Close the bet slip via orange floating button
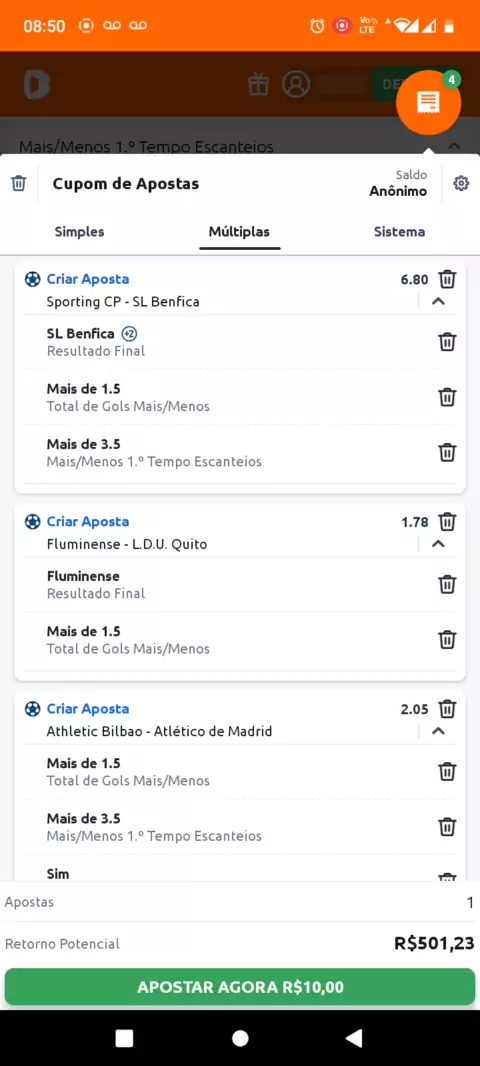480x1066 pixels. 428,103
